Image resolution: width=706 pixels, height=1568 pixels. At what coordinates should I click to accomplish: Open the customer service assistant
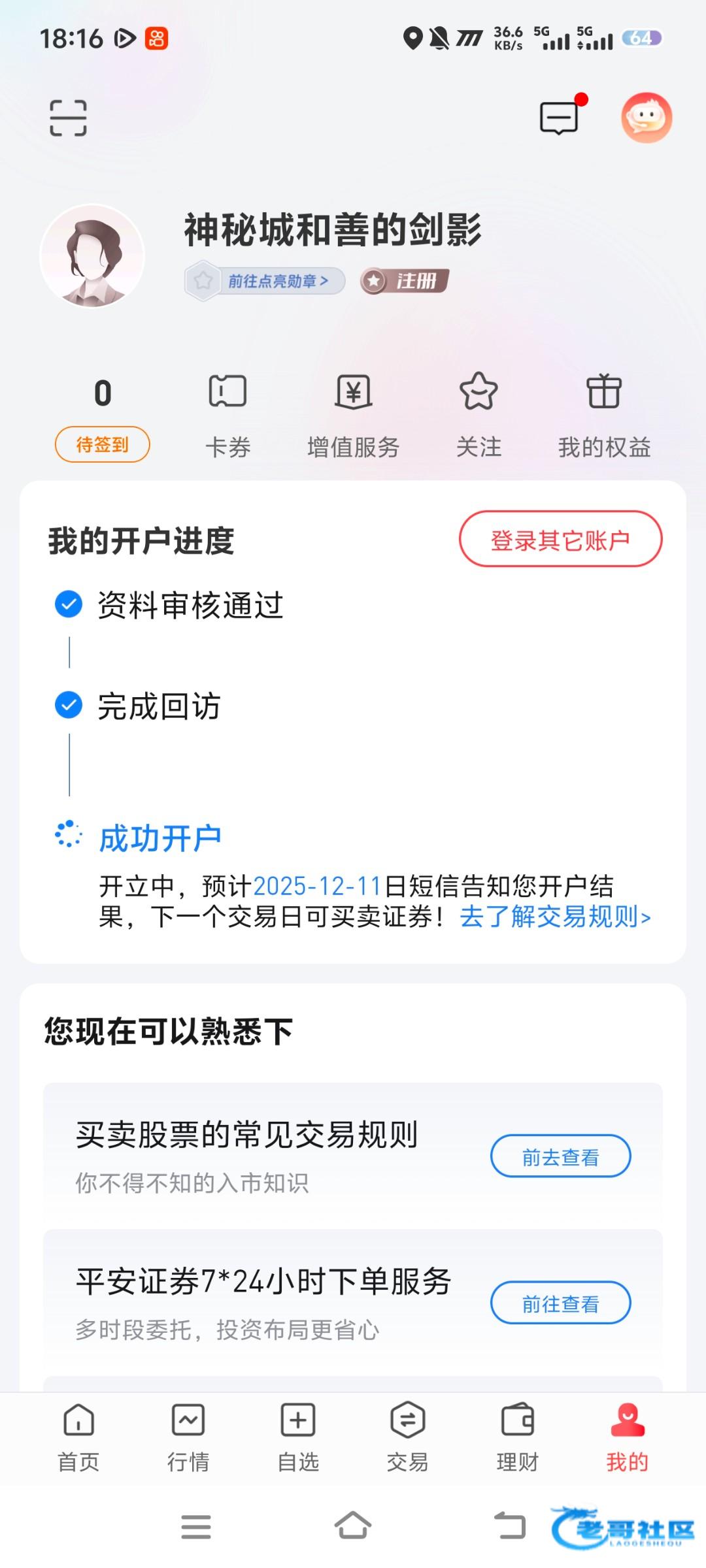click(646, 118)
